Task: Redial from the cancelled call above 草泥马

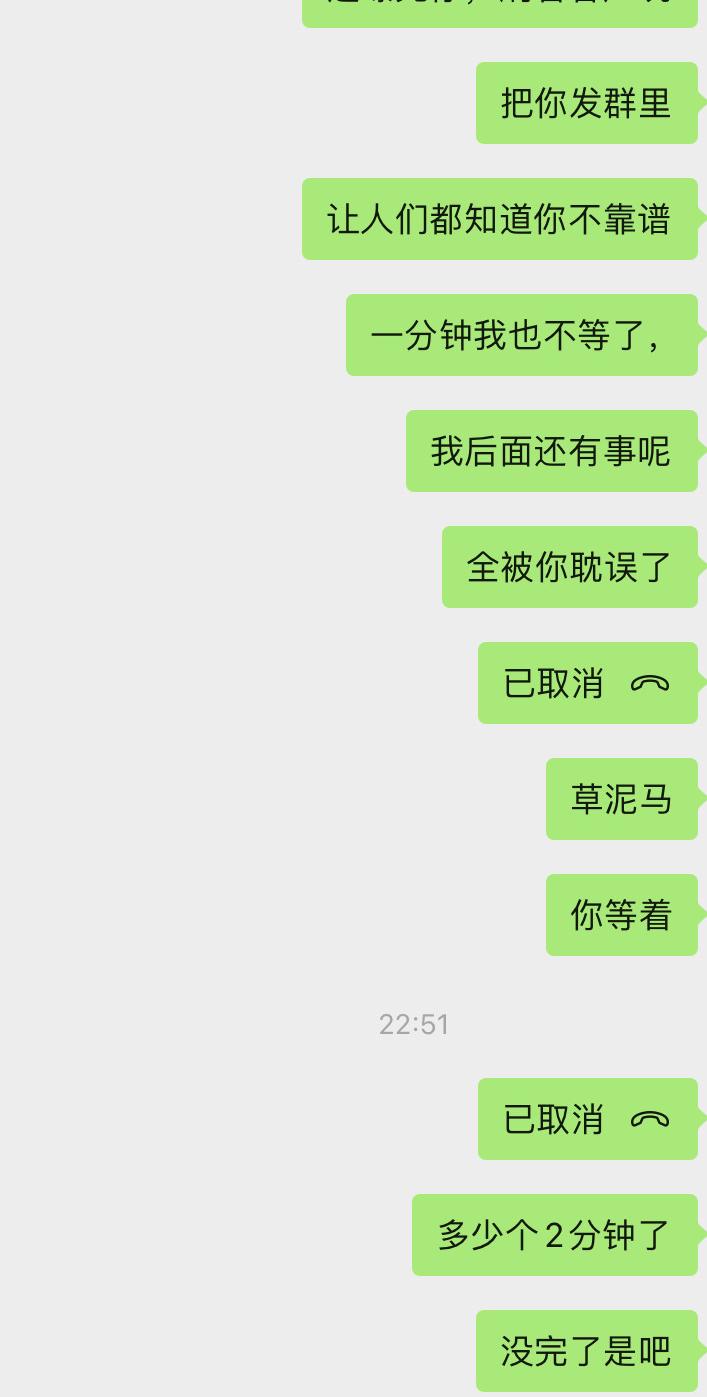Action: click(587, 683)
